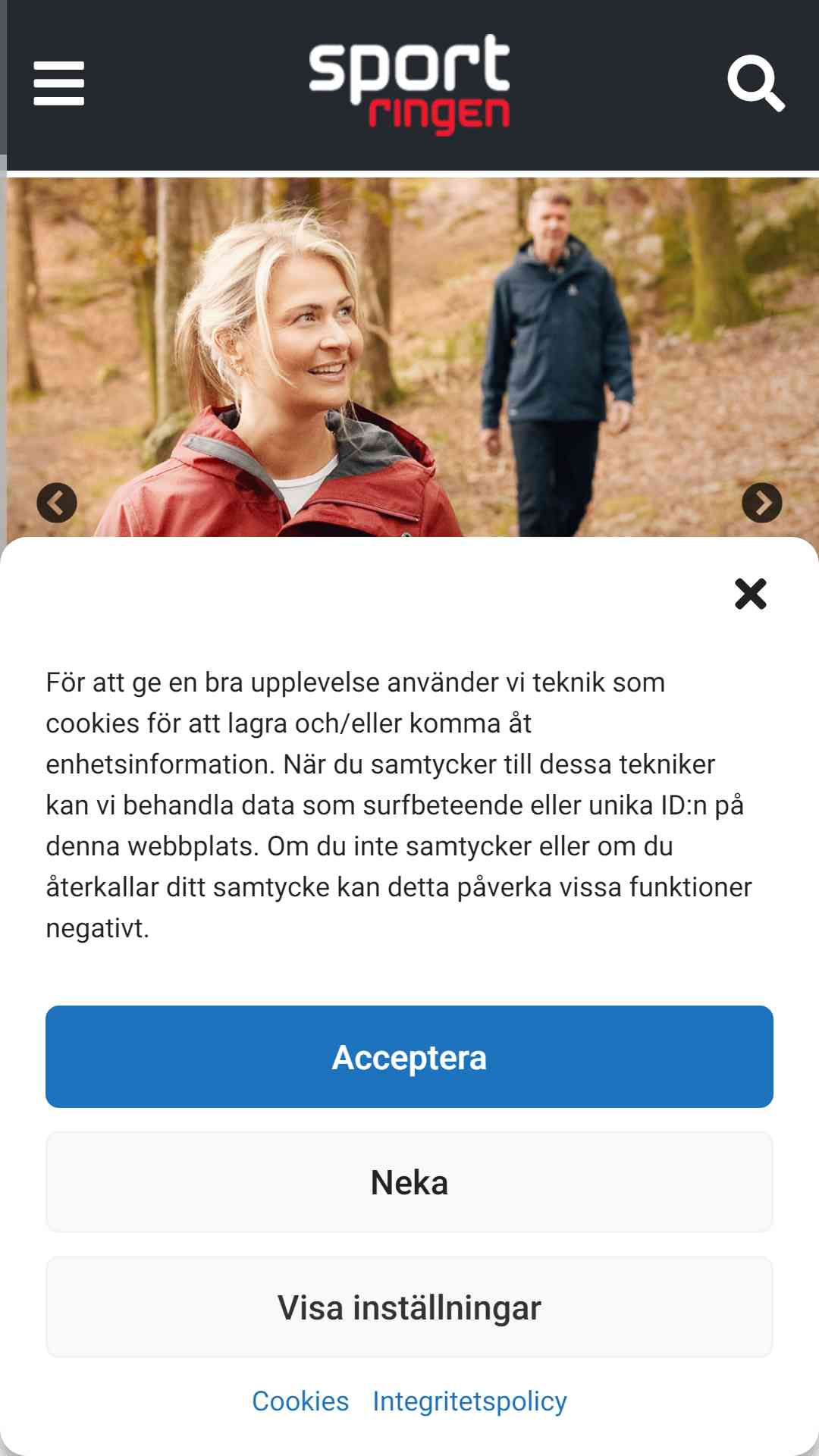
Task: Go to previous carousel slide
Action: tap(57, 503)
